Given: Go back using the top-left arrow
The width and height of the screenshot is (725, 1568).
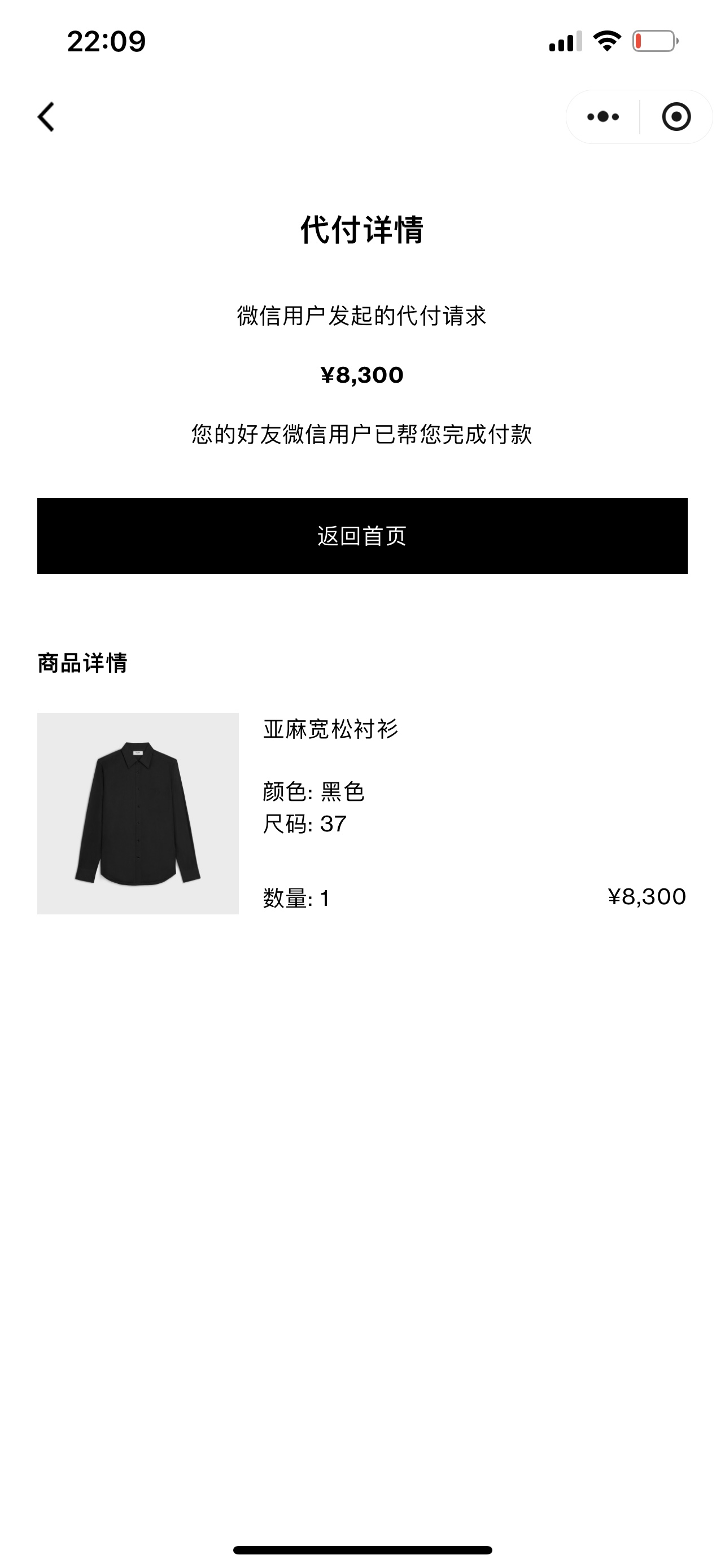Looking at the screenshot, I should (x=46, y=117).
